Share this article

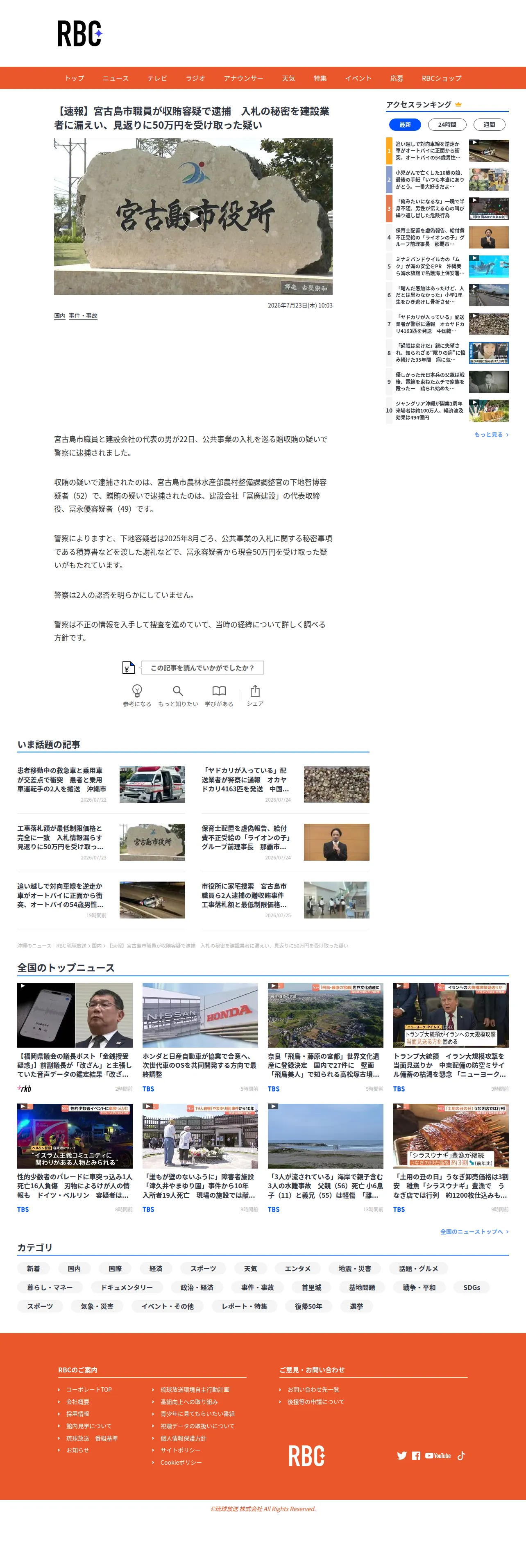[x=255, y=695]
